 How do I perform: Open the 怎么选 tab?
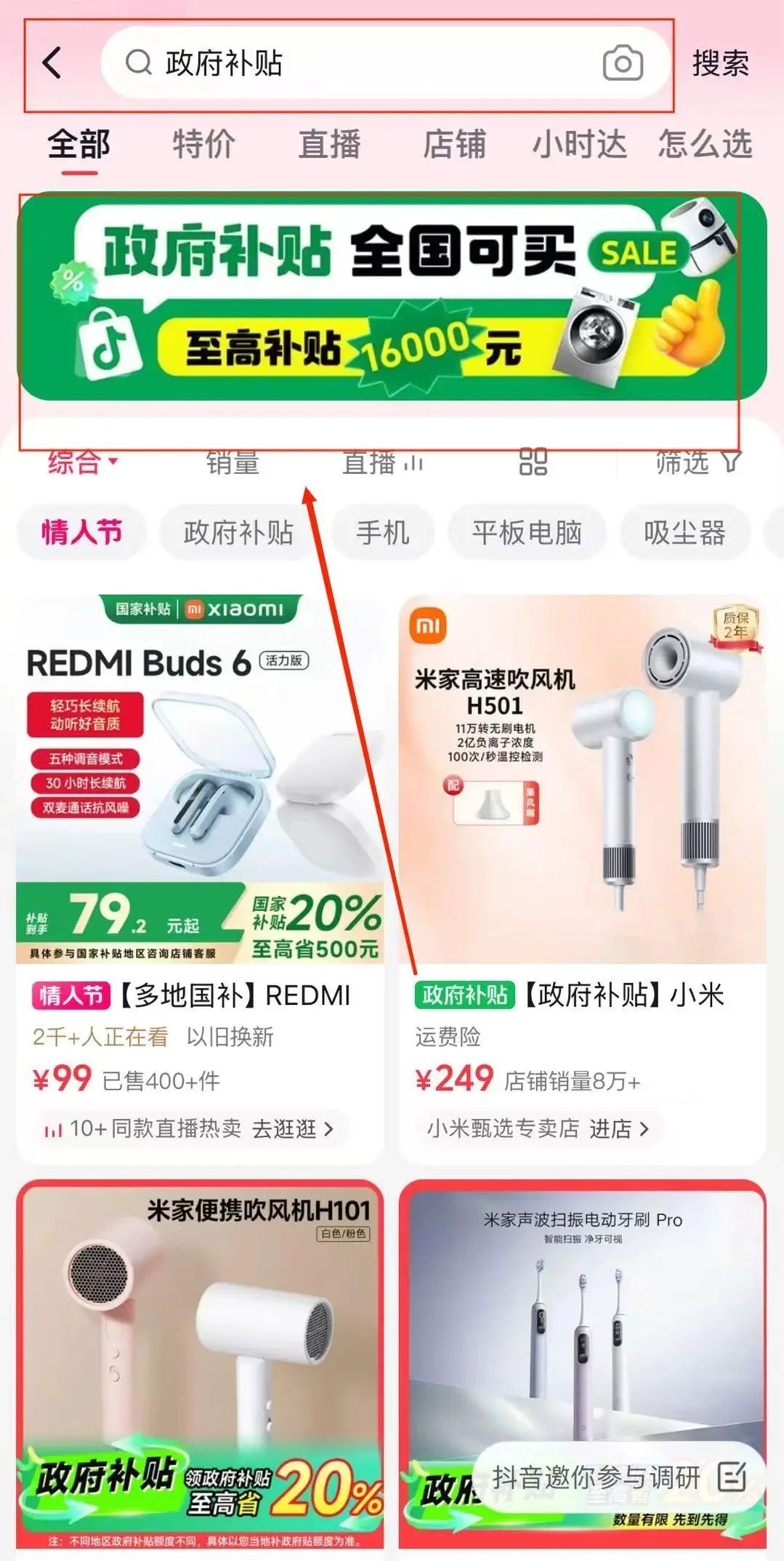[x=704, y=144]
